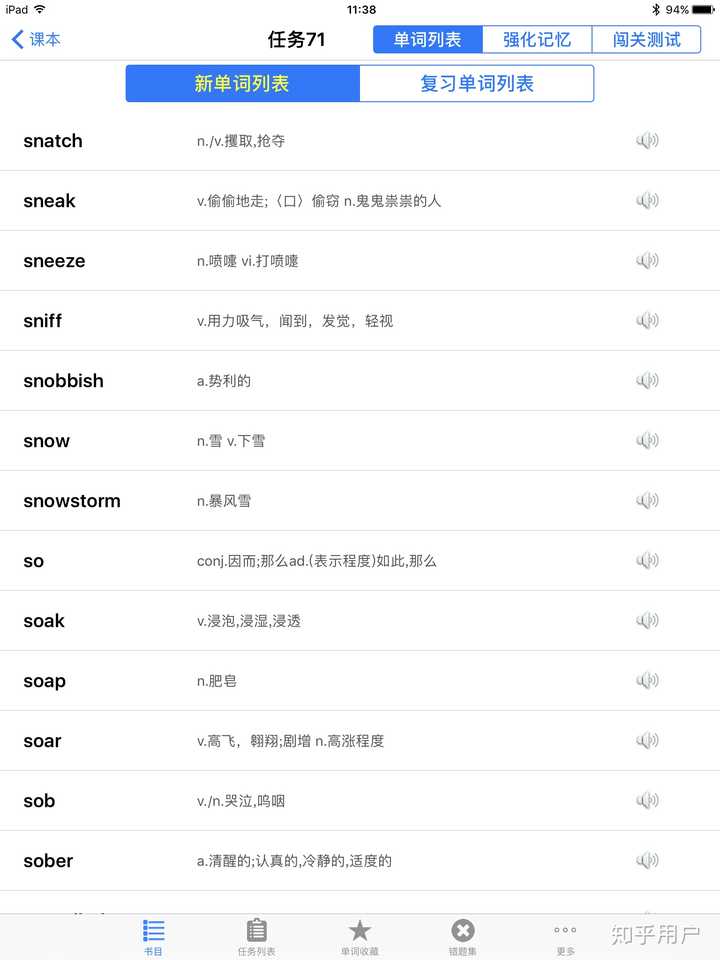720x960 pixels.
Task: Select the 新单词列表 tab
Action: point(242,83)
